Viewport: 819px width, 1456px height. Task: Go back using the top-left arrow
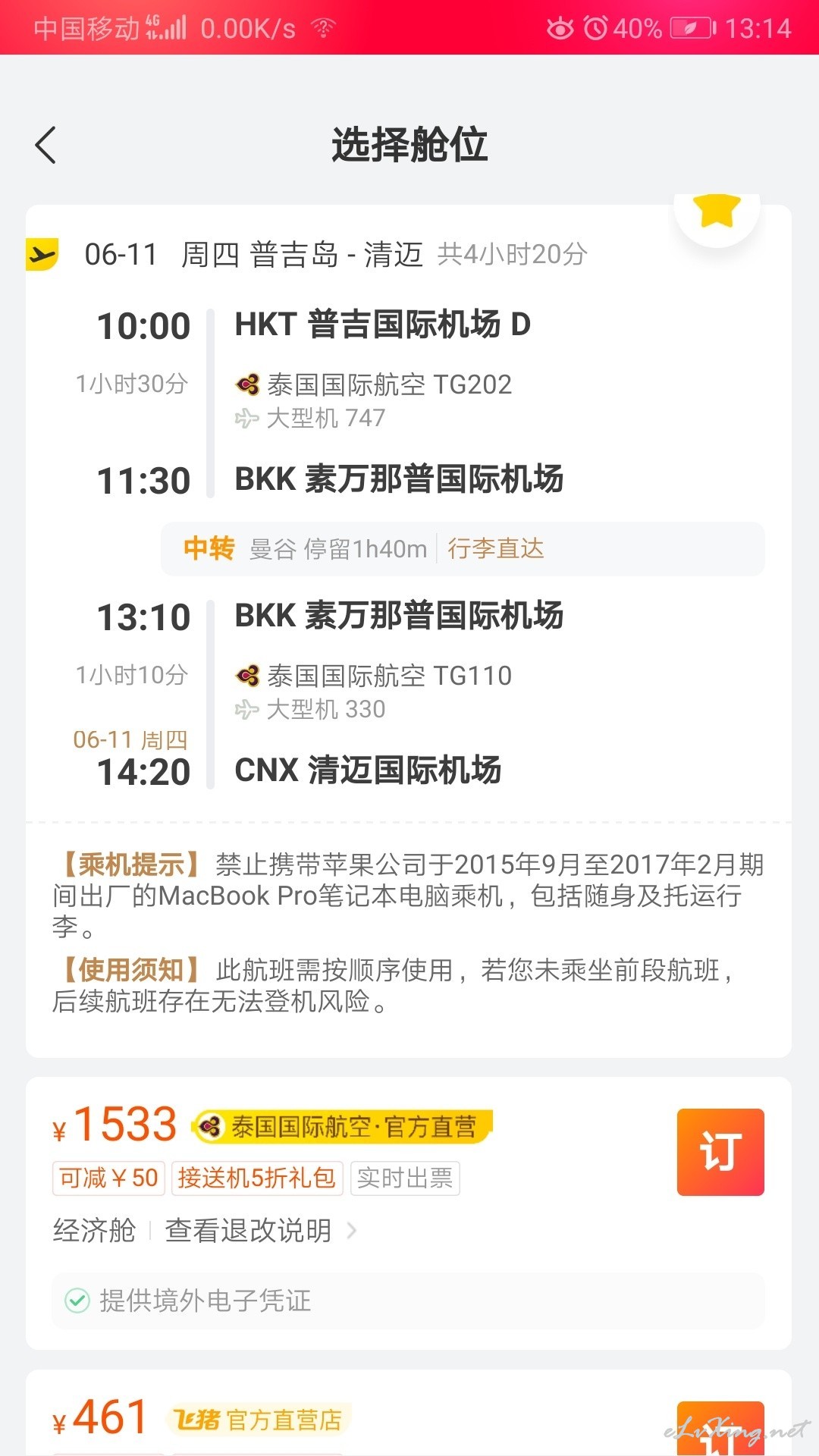45,144
